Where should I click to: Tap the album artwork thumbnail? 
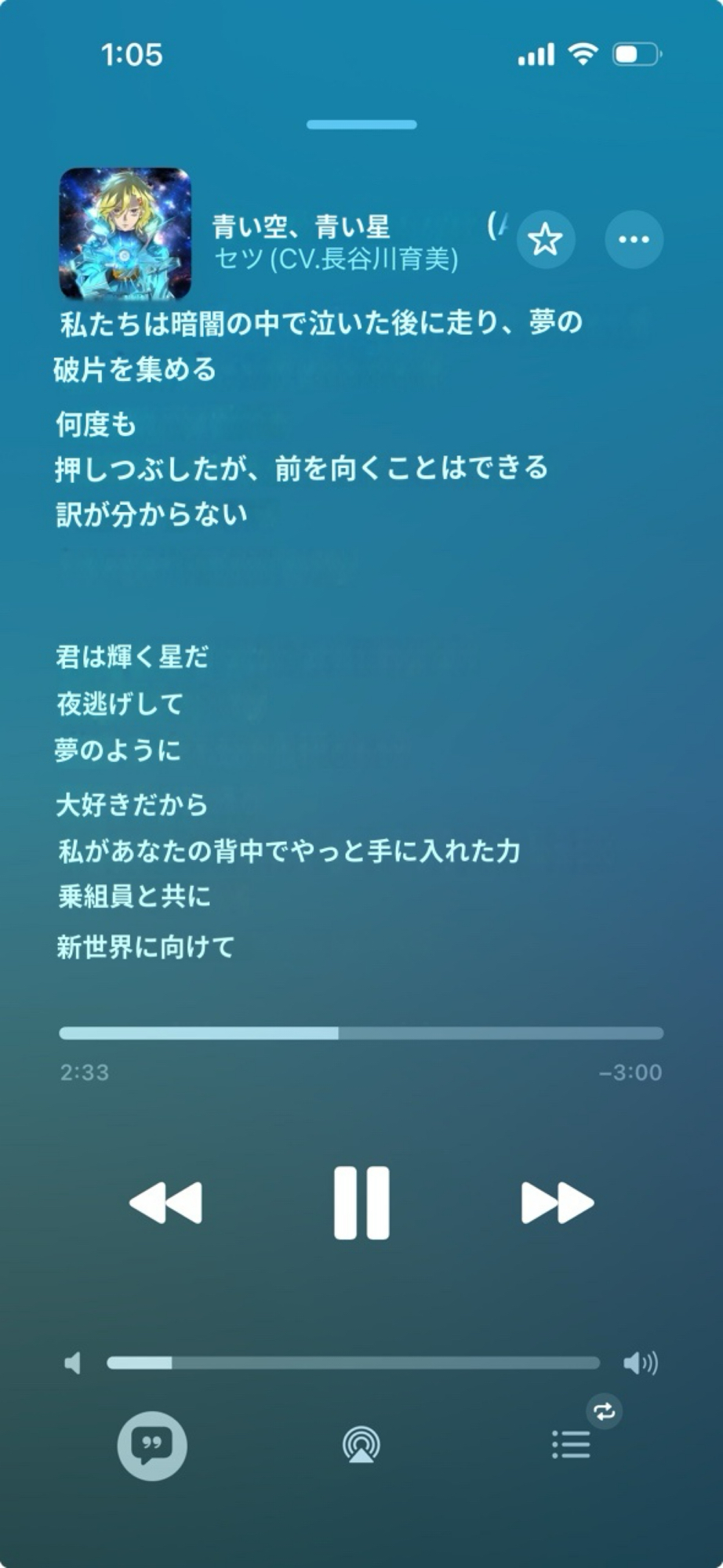[x=125, y=234]
